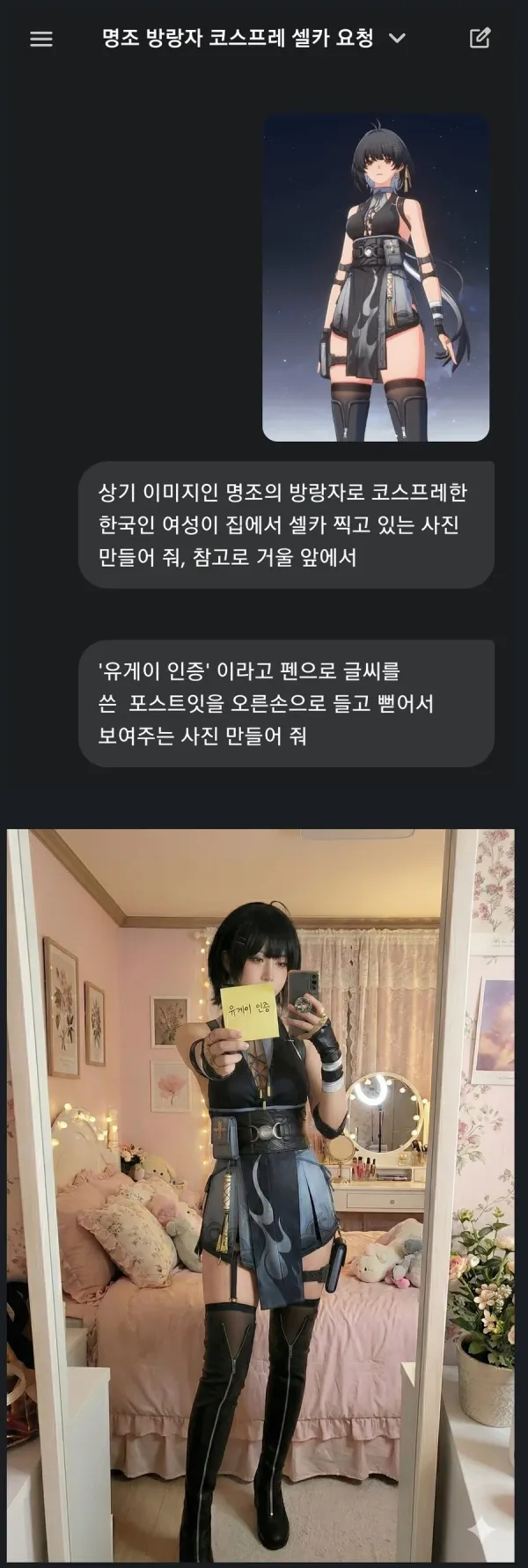Expand the chat title dropdown chevron
Screen dimensions: 528x1568
[x=397, y=39]
